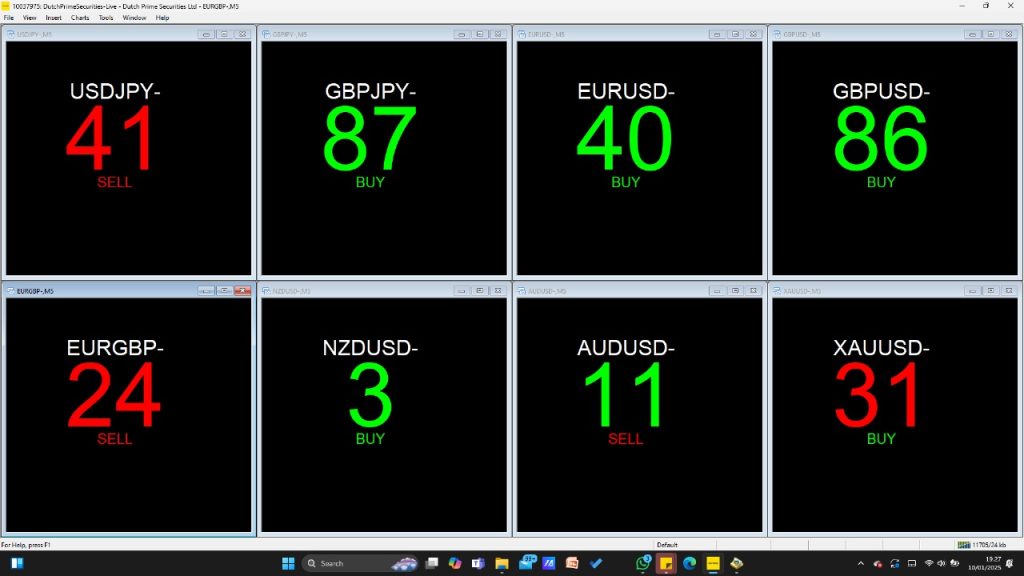The width and height of the screenshot is (1024, 576).
Task: Close the NZDUSD chart window
Action: [498, 290]
